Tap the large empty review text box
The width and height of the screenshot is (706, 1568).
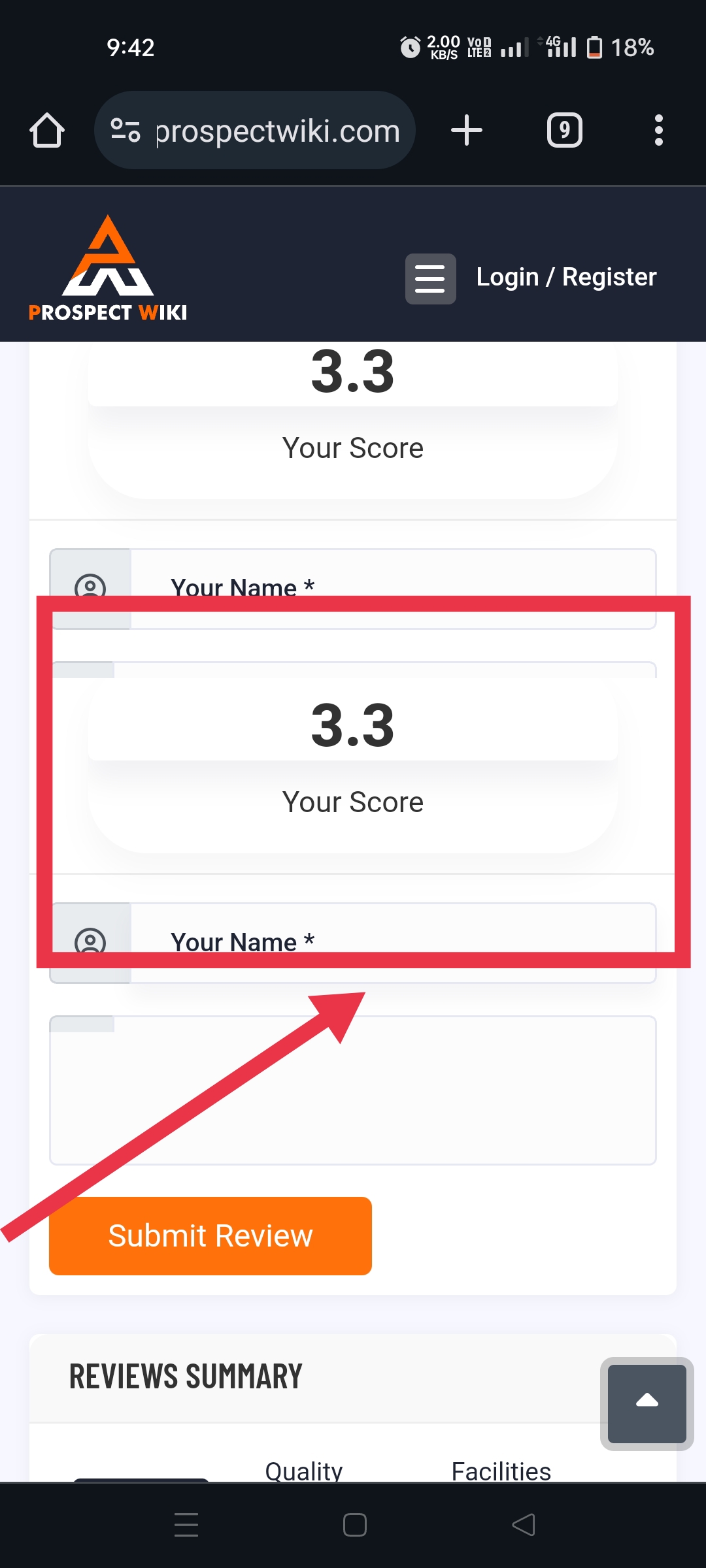click(353, 1090)
